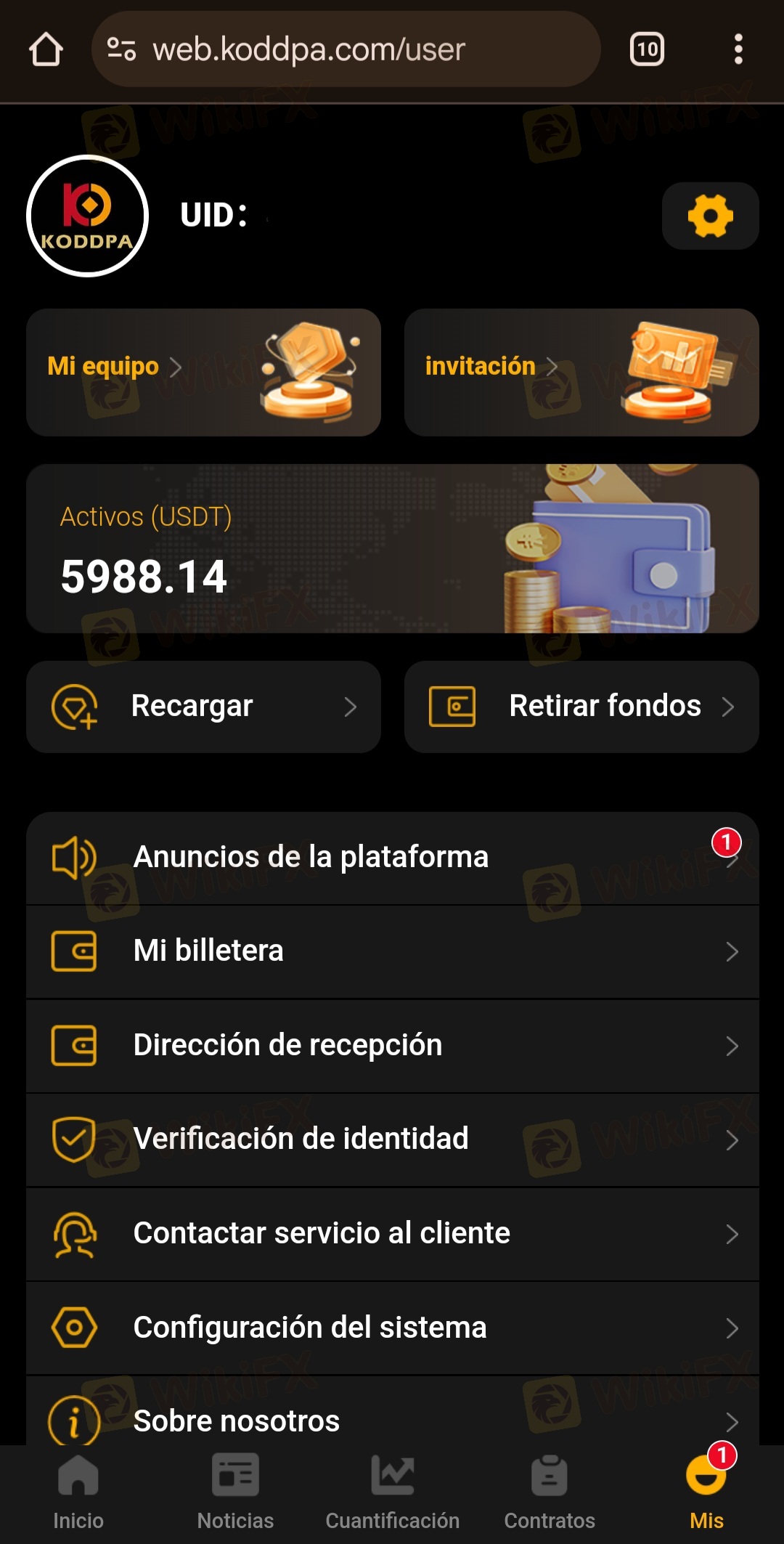Go to Mi billetera
784x1544 pixels.
click(392, 951)
